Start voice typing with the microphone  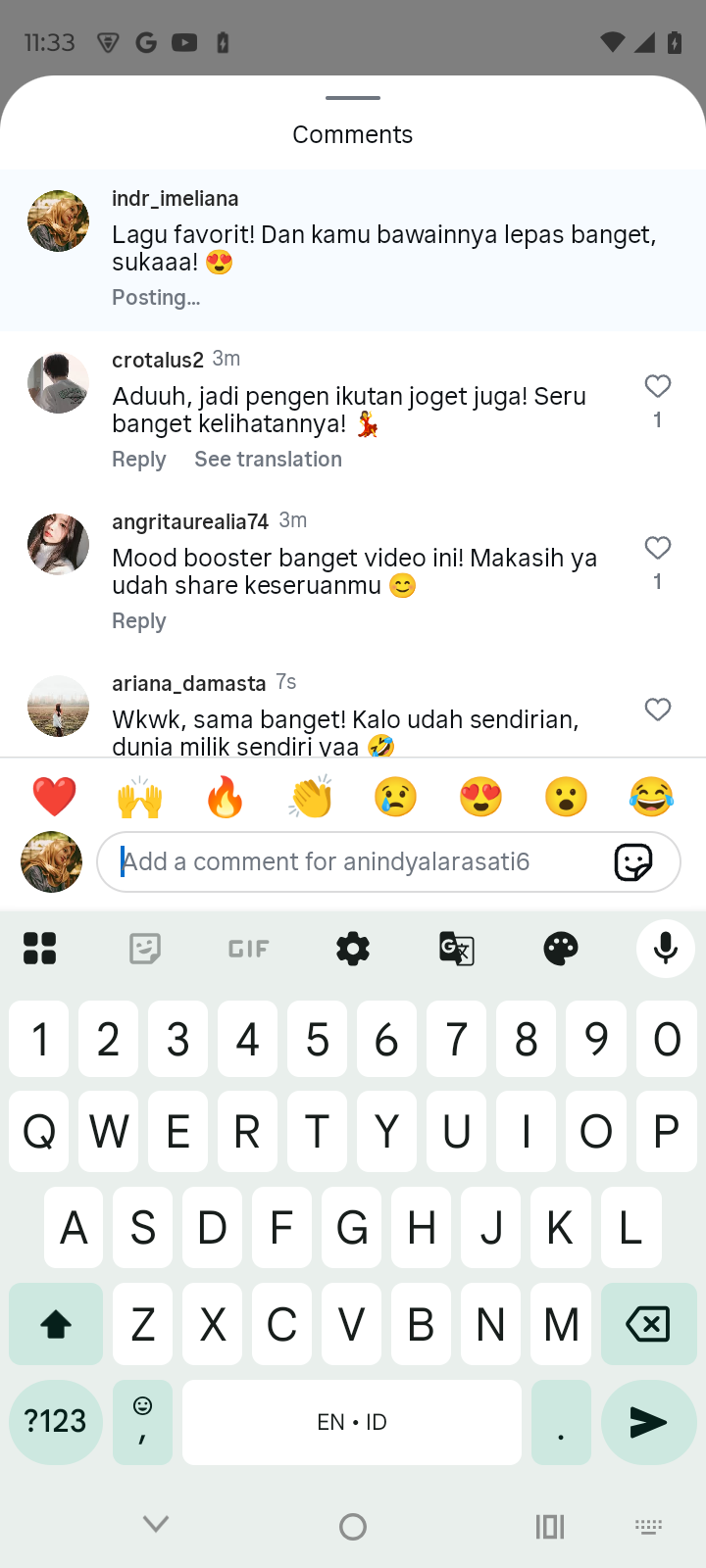[x=665, y=949]
